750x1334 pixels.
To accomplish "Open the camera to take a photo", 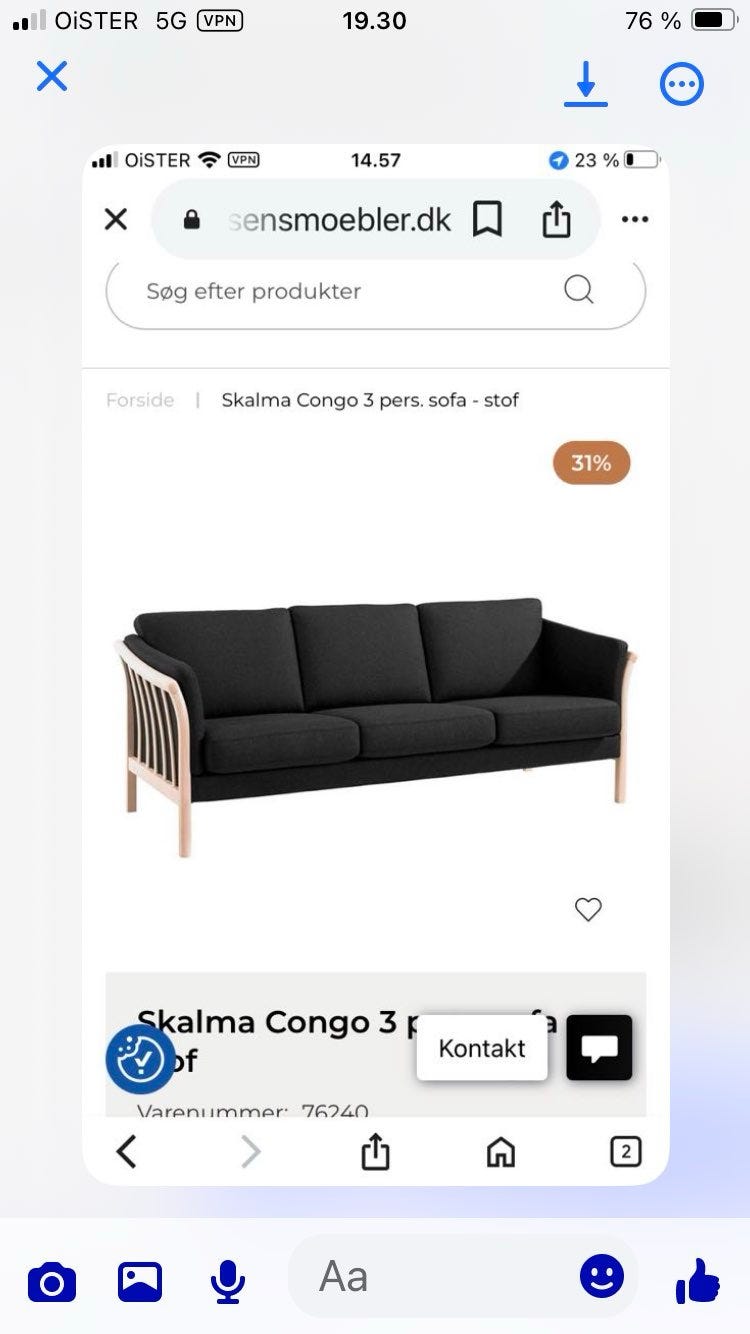I will coord(52,1281).
